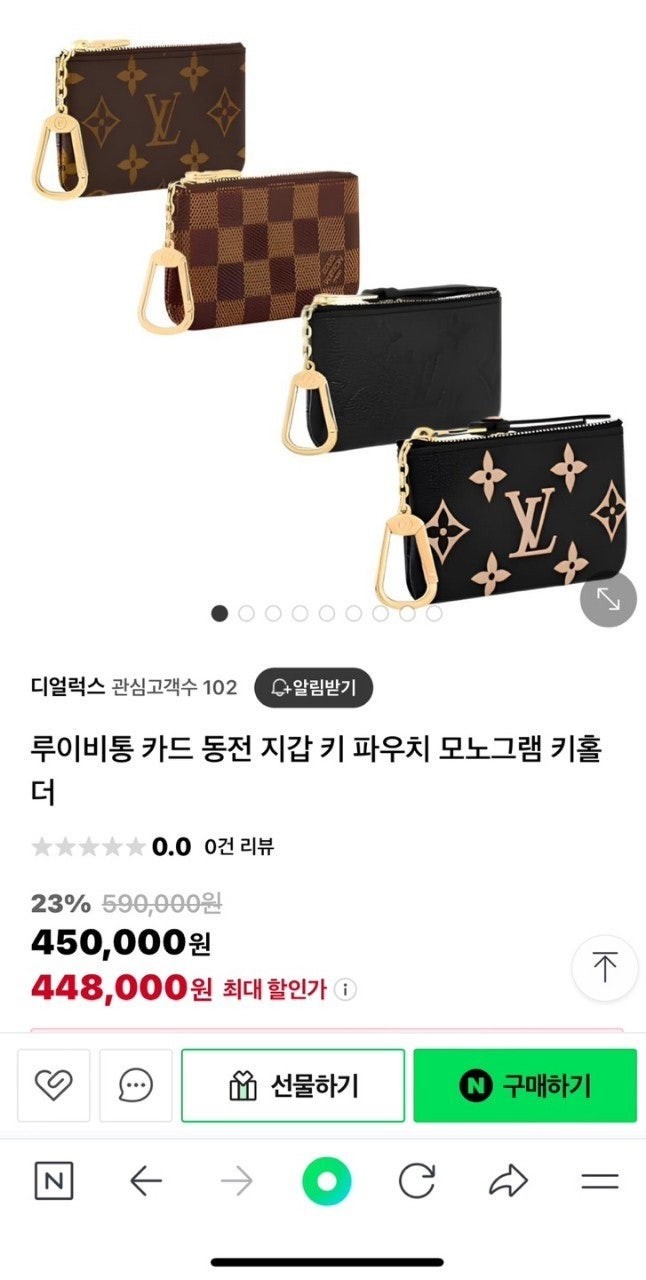Screen dimensions: 646x1280
Task: Expand the product image to fullscreen
Action: (608, 599)
